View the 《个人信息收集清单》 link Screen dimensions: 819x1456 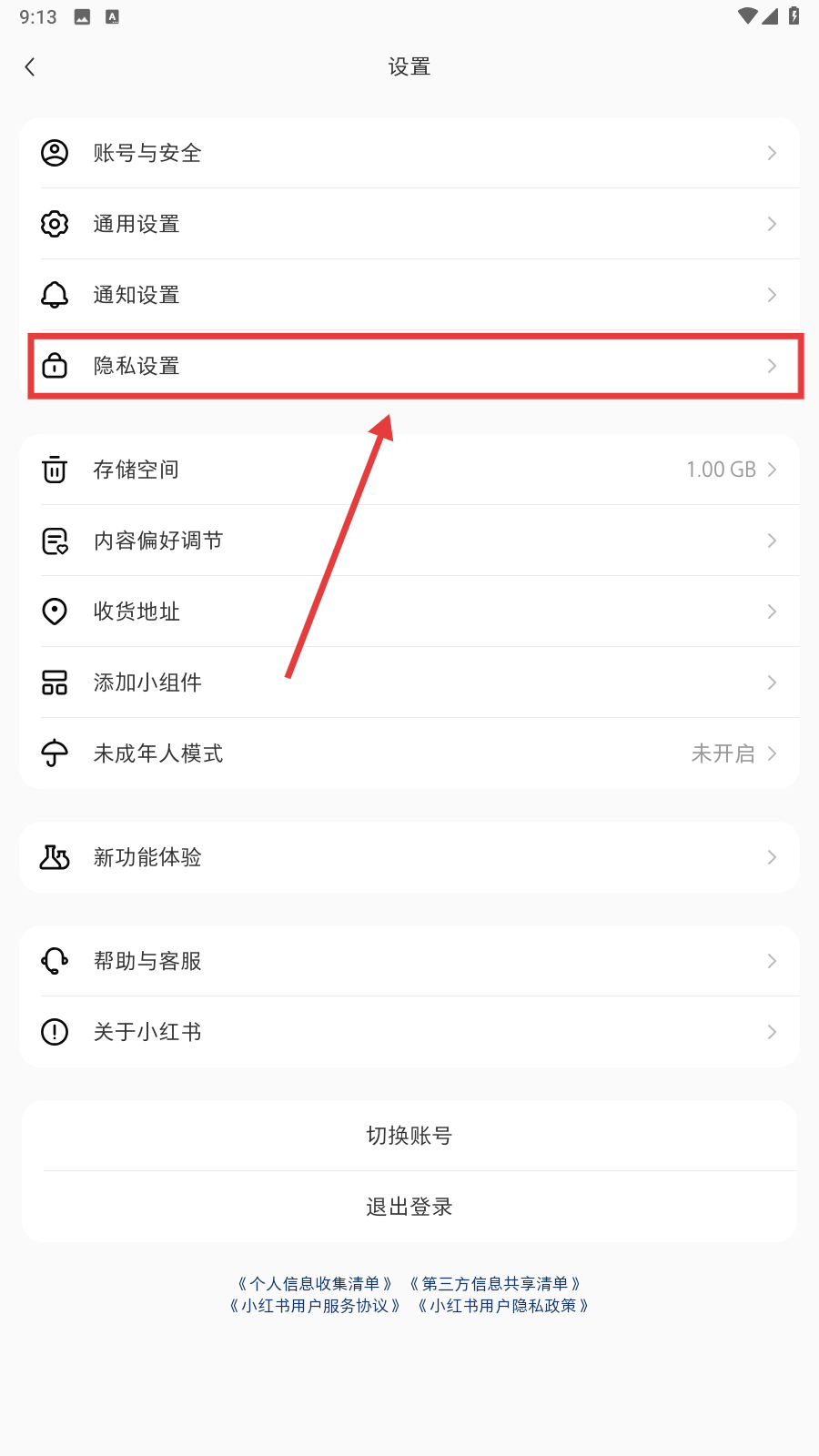tap(315, 1284)
